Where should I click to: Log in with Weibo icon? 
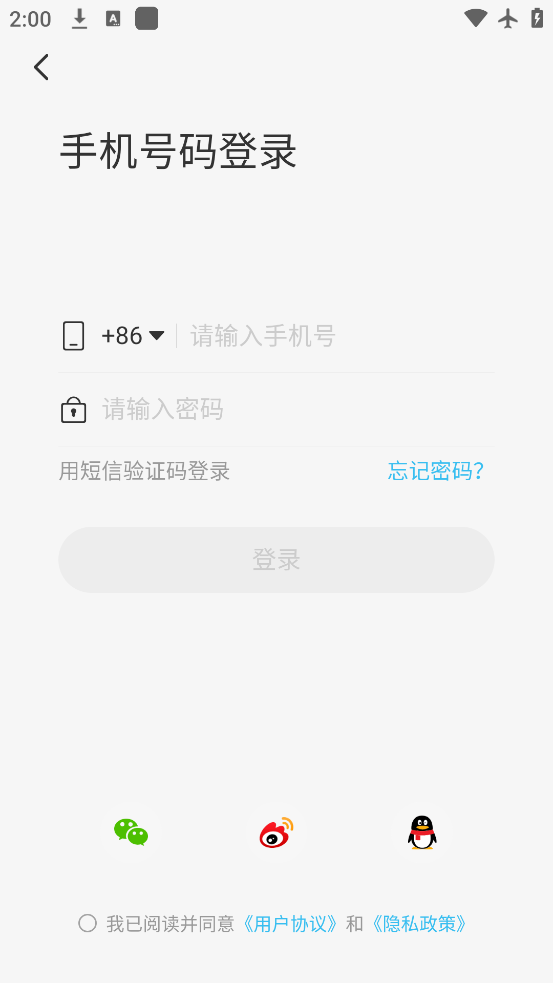coord(276,833)
